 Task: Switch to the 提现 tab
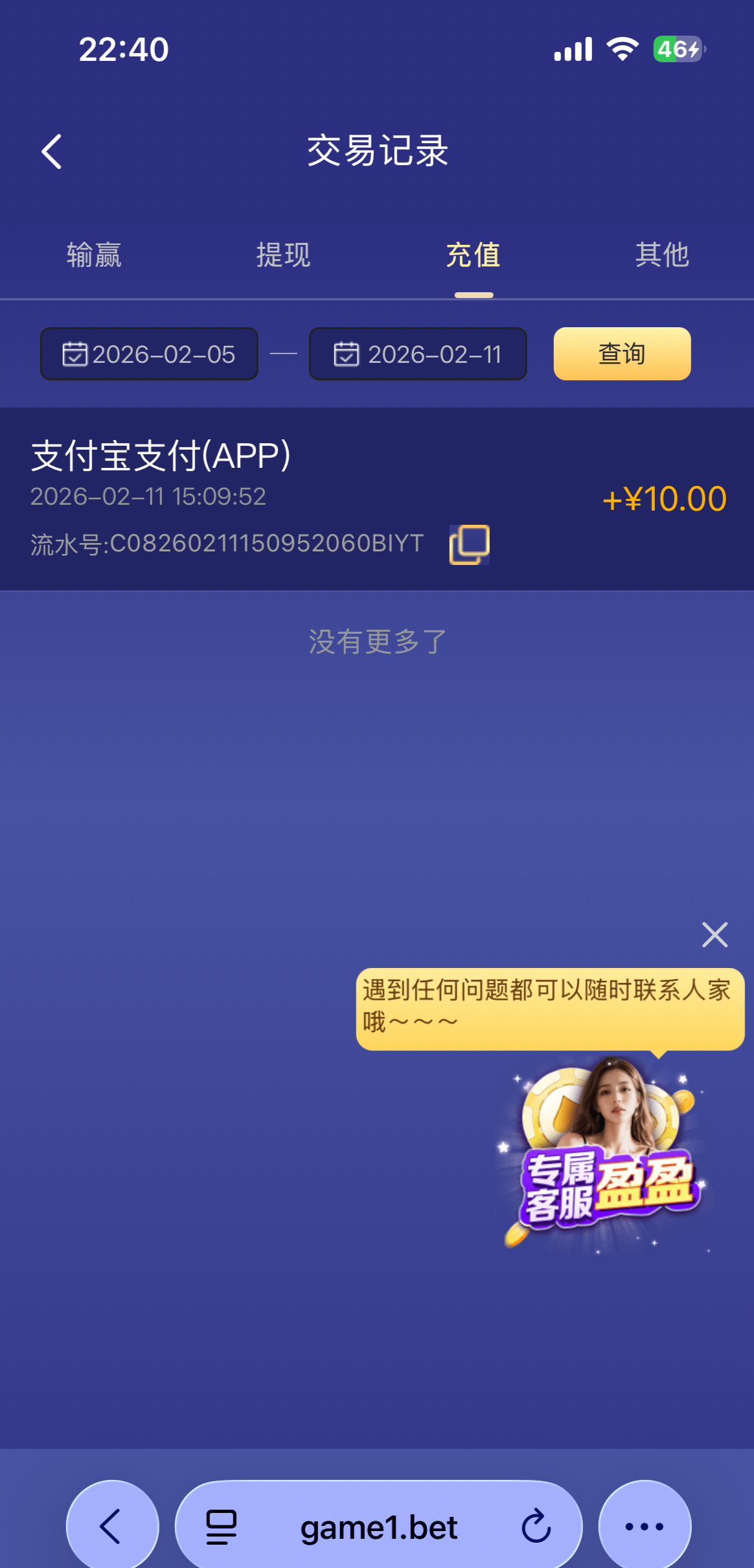click(283, 255)
